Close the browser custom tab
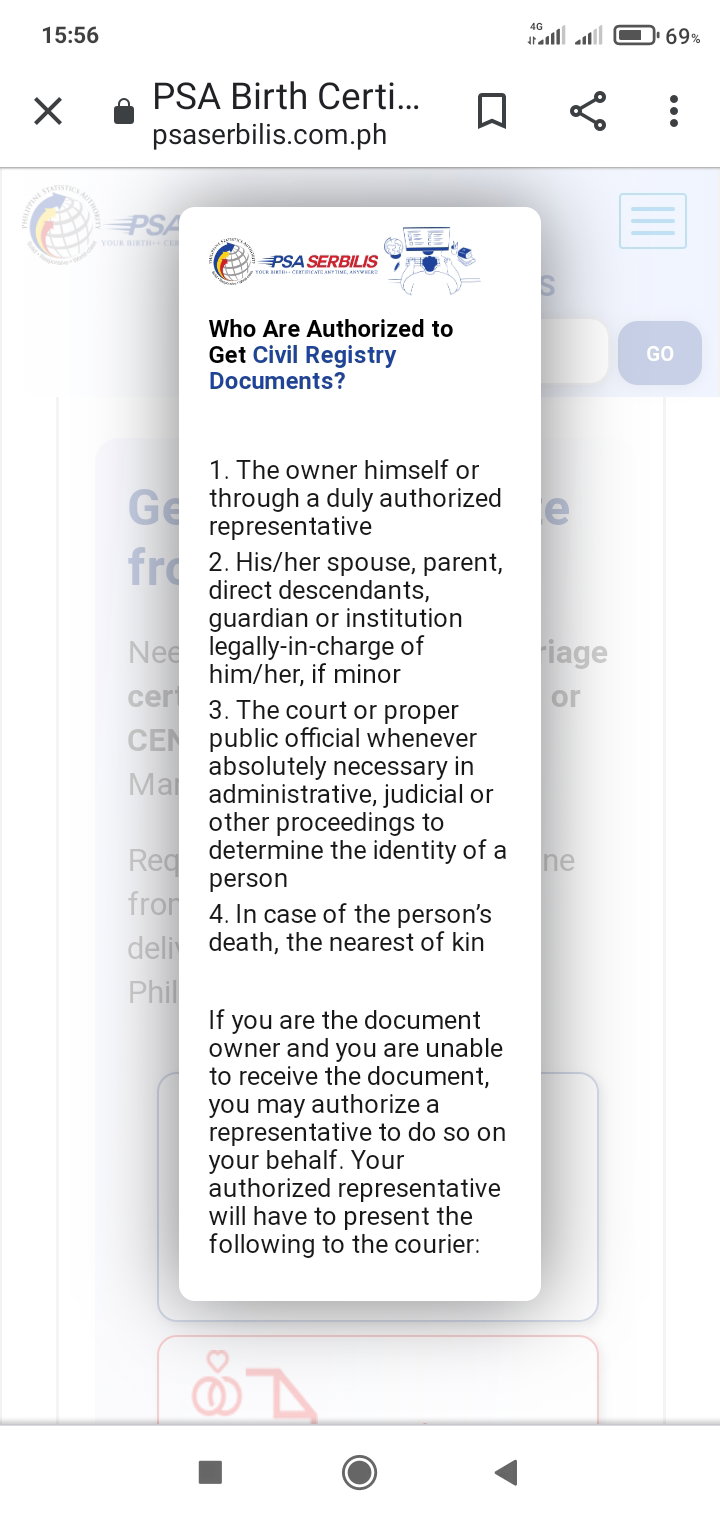 tap(48, 111)
